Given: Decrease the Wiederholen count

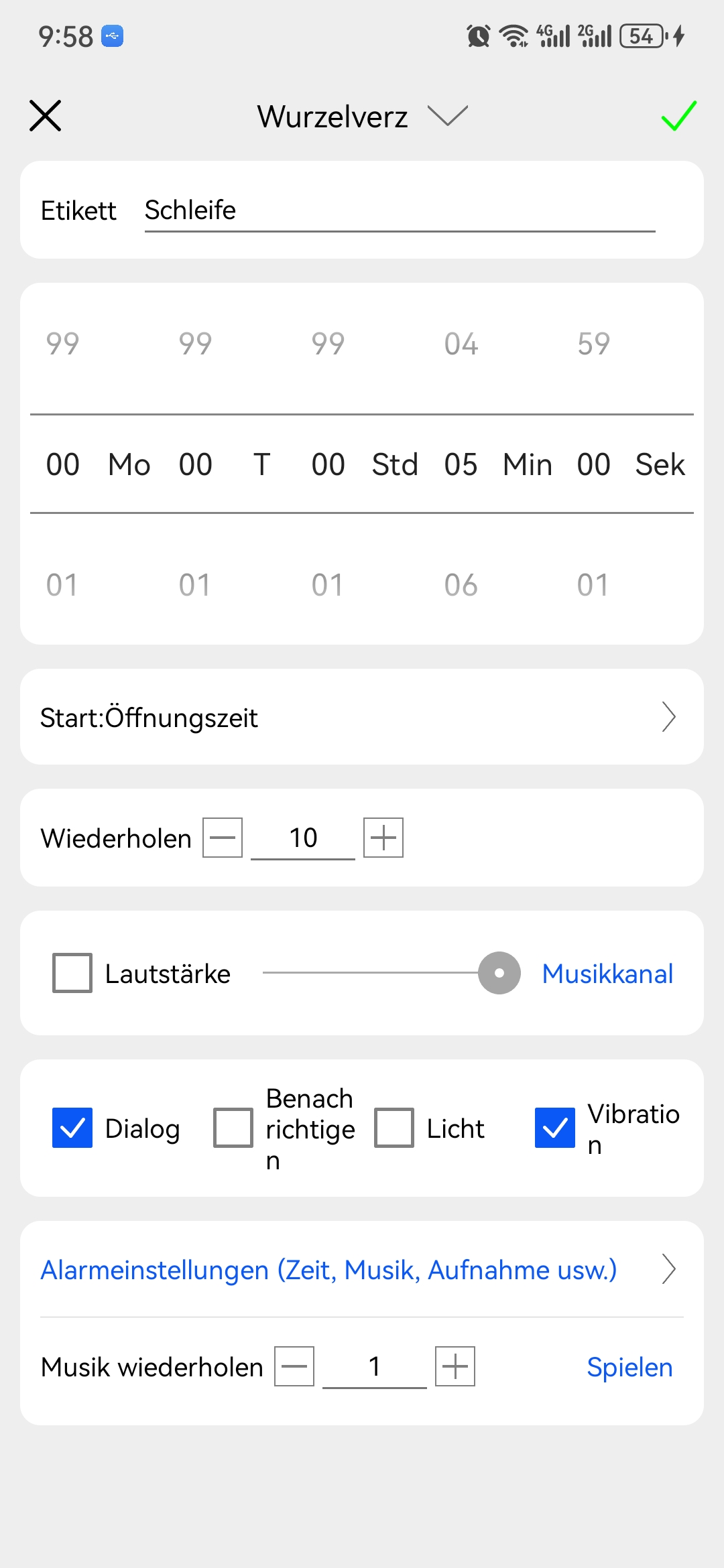Looking at the screenshot, I should (223, 838).
